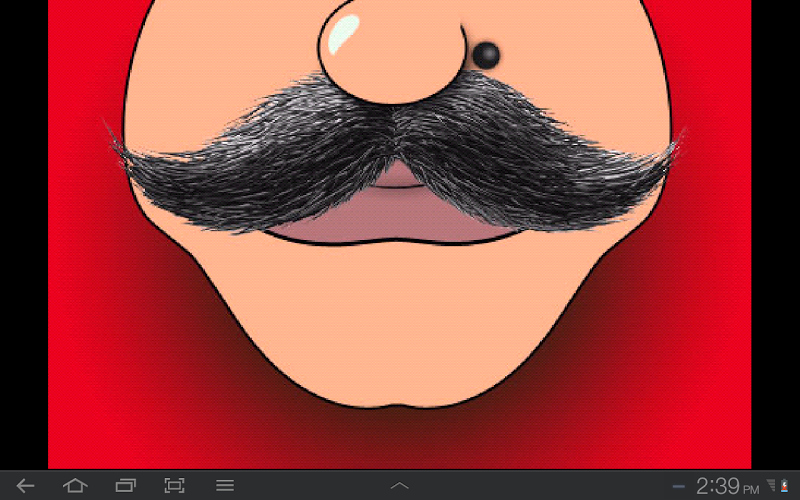Return to the home screen
The image size is (800, 500).
pyautogui.click(x=75, y=486)
